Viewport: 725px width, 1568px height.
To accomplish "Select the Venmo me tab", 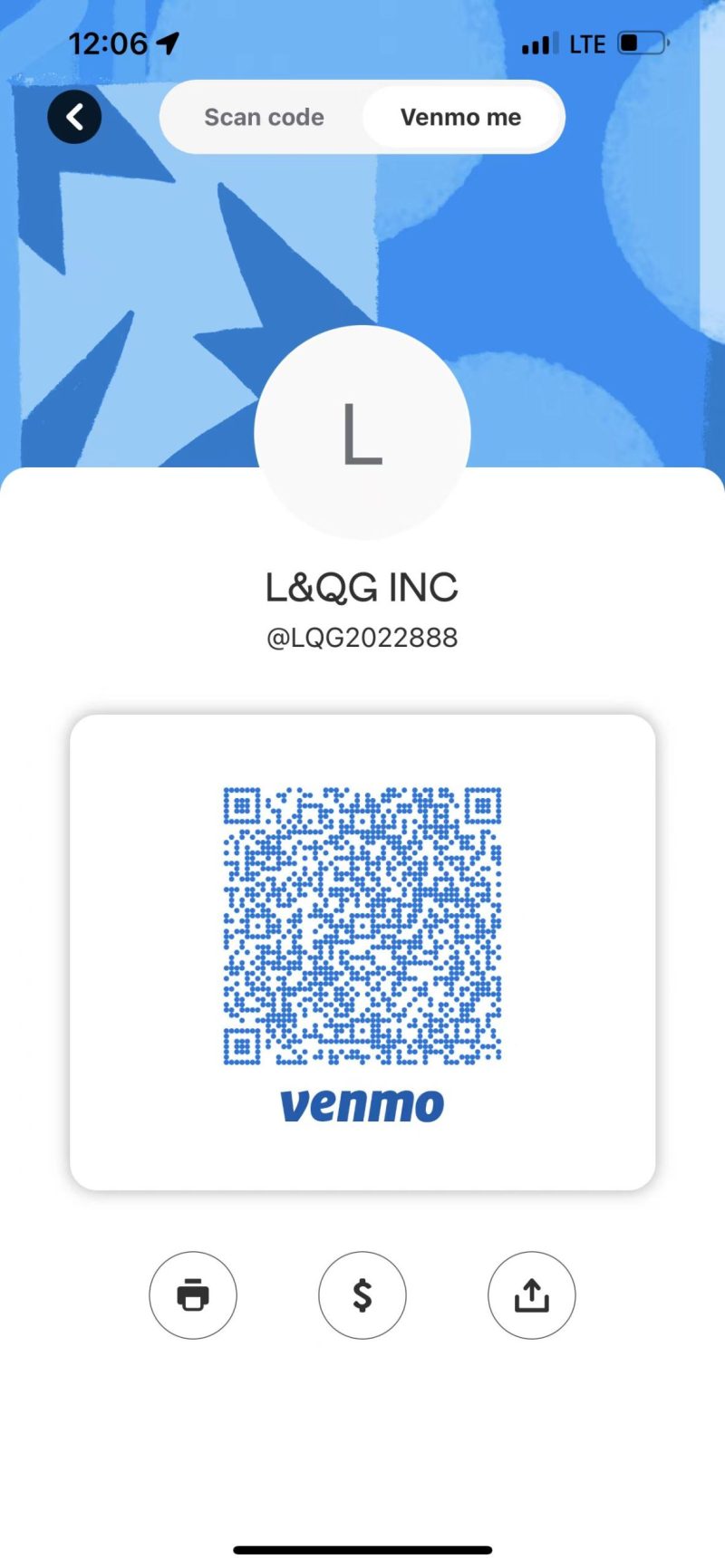I will coord(460,117).
